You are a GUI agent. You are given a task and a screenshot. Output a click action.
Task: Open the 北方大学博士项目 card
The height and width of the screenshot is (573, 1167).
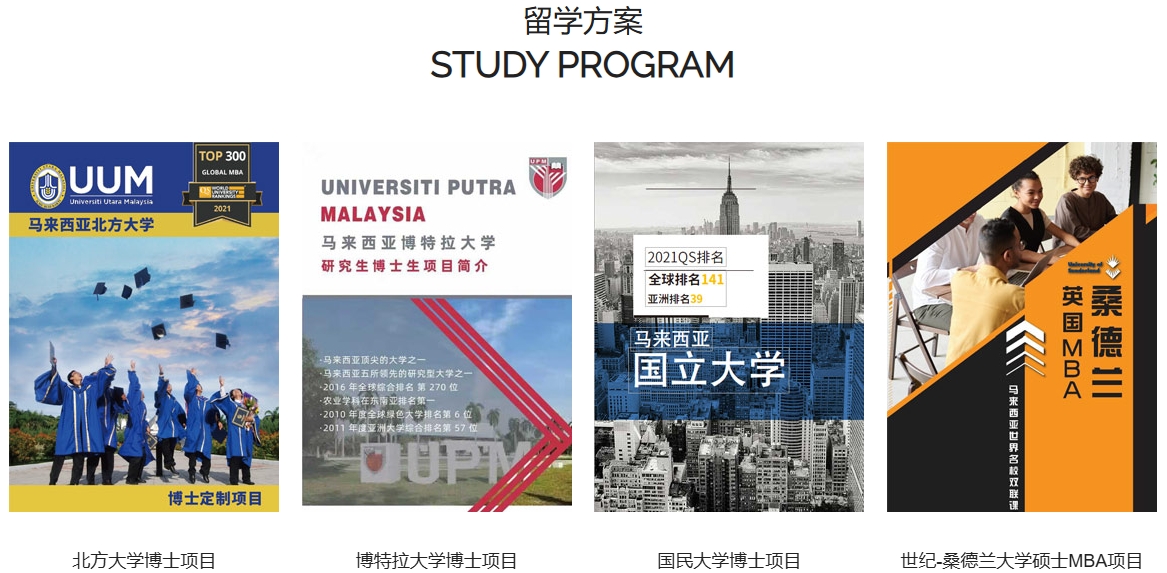coord(144,327)
